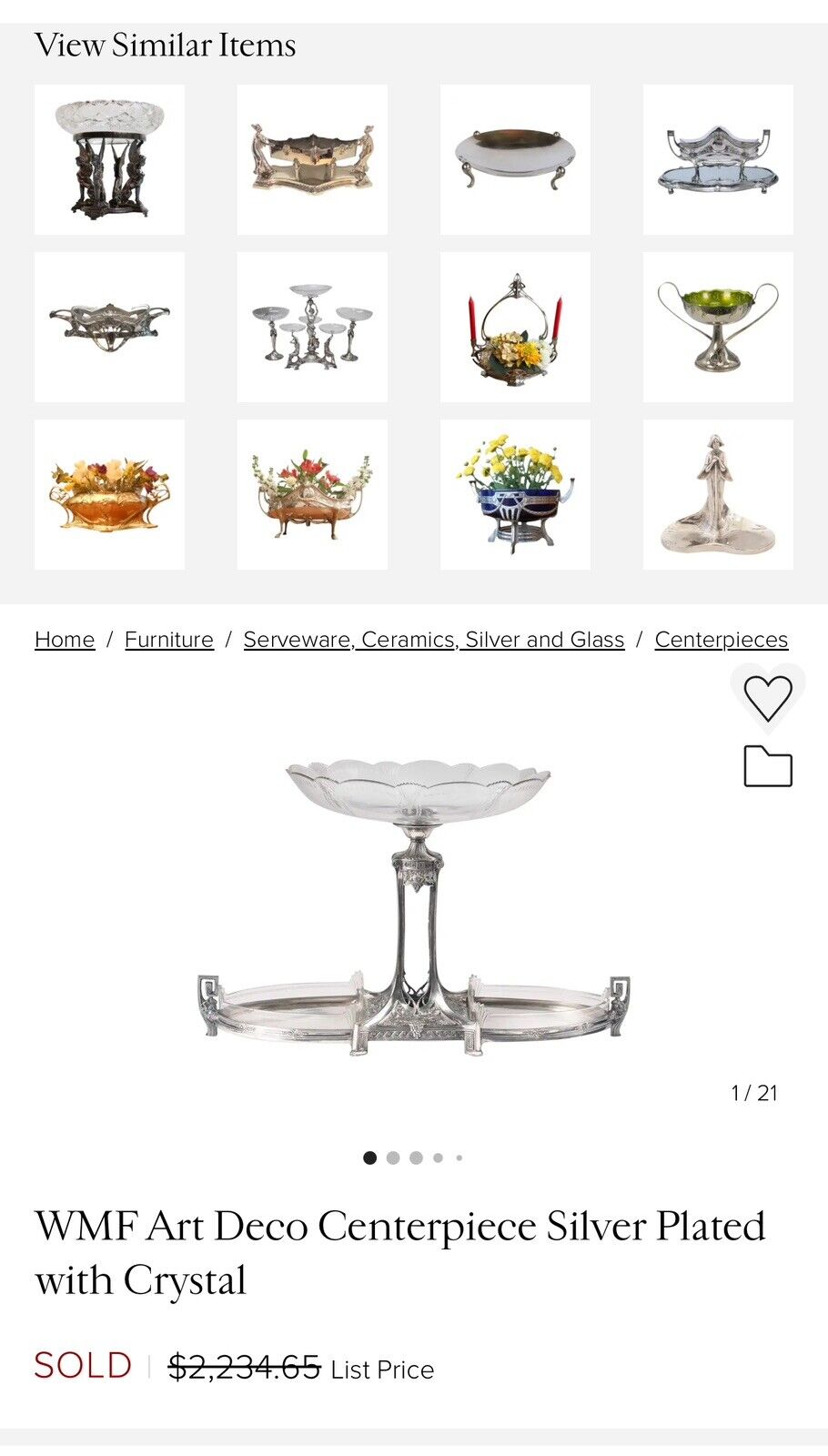Screen dimensions: 828x1456
Task: Open the silver lady figurine dish item
Action: point(718,494)
